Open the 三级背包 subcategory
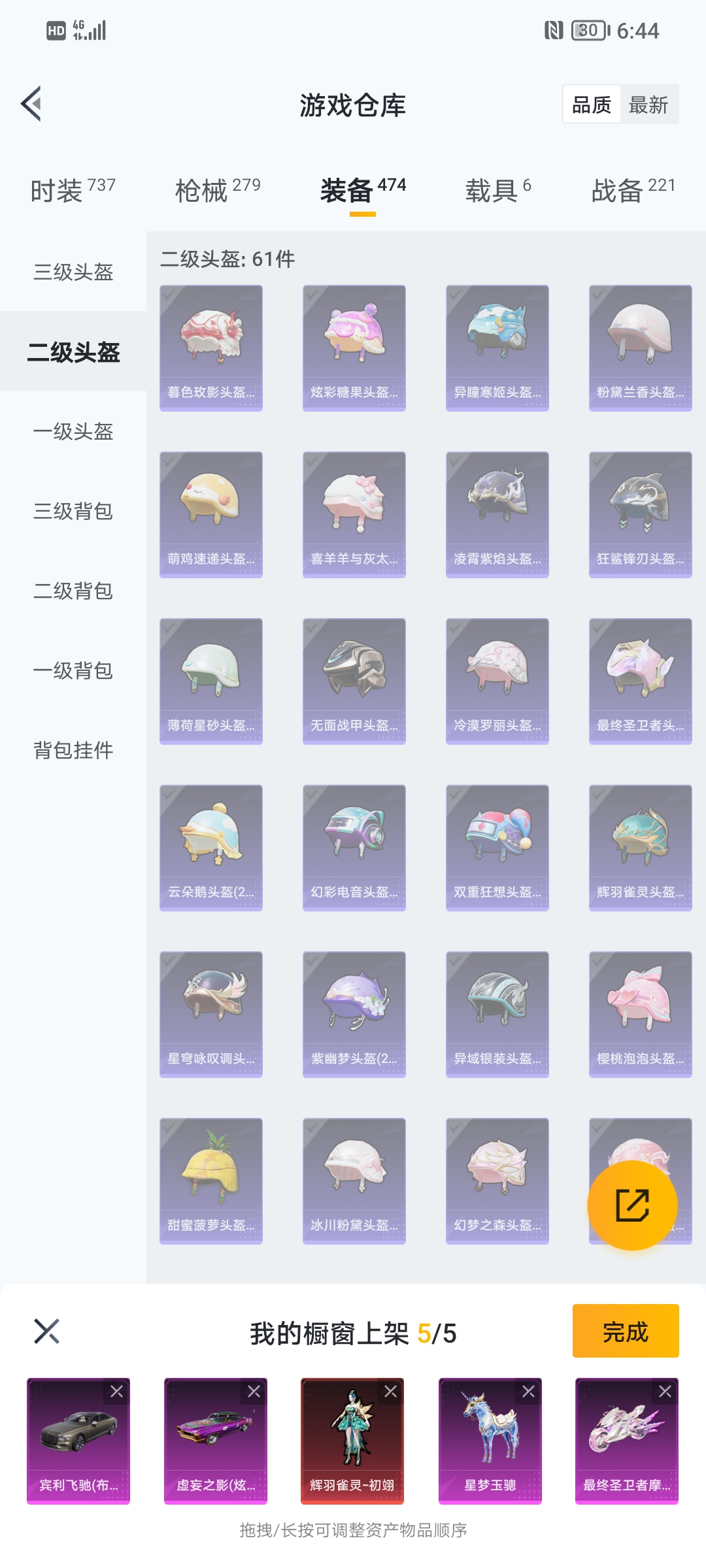 (73, 511)
